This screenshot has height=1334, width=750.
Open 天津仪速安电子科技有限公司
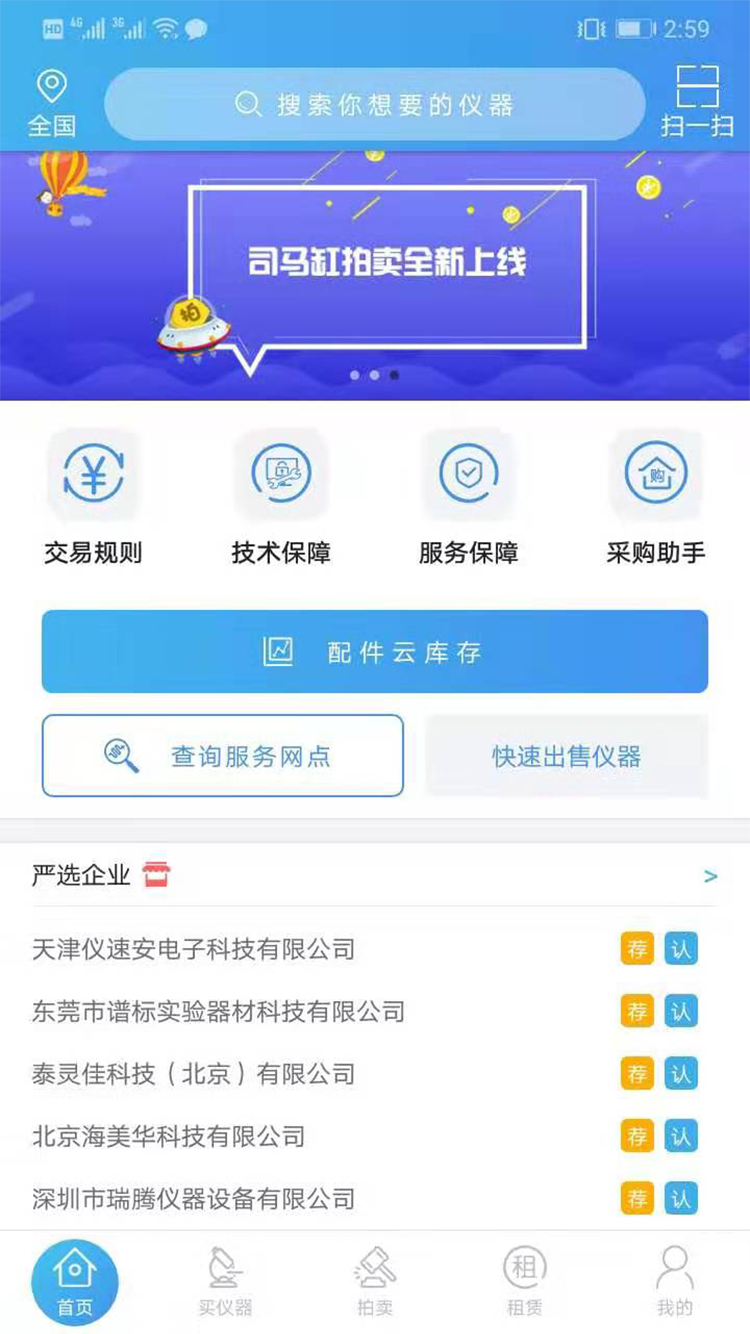[194, 949]
